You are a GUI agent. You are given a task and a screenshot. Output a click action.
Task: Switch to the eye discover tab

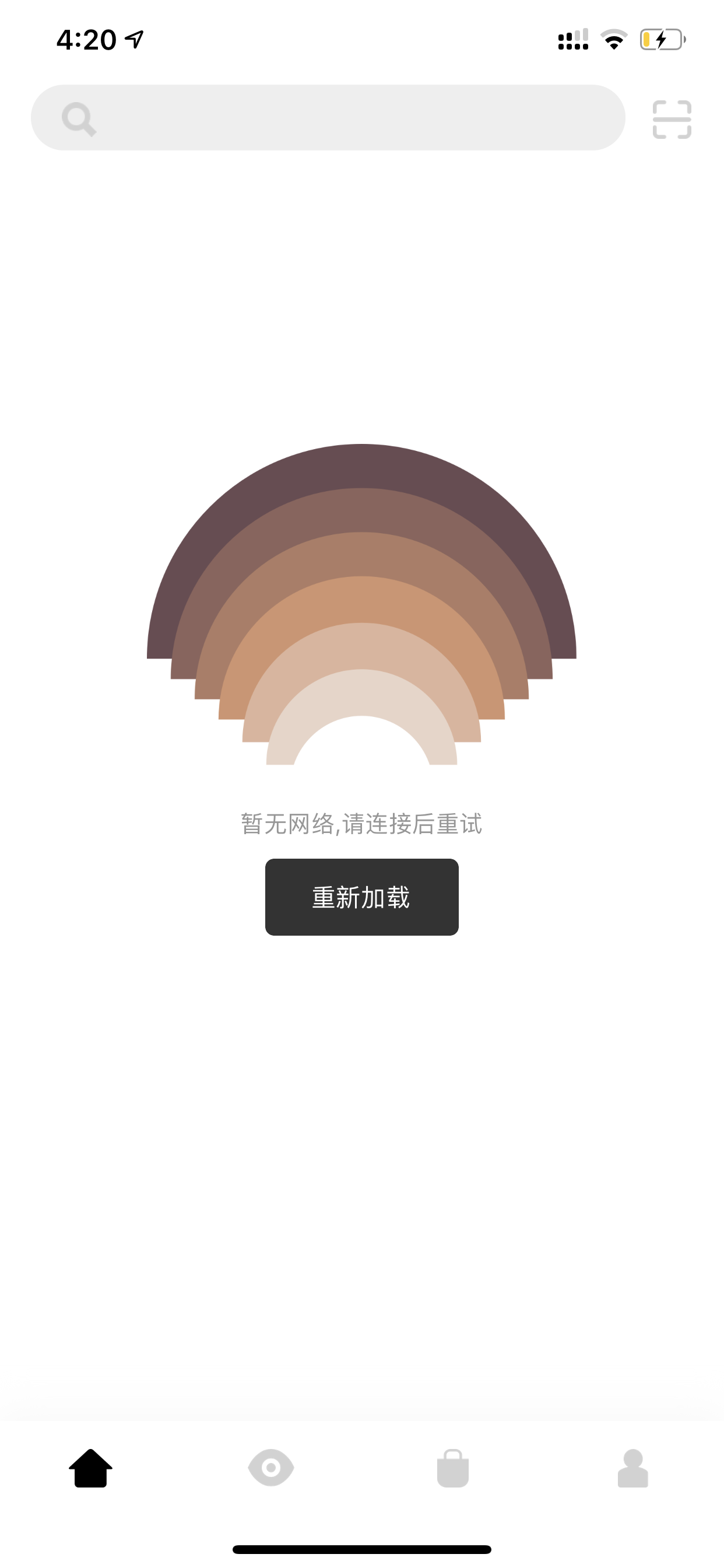coord(271,1468)
